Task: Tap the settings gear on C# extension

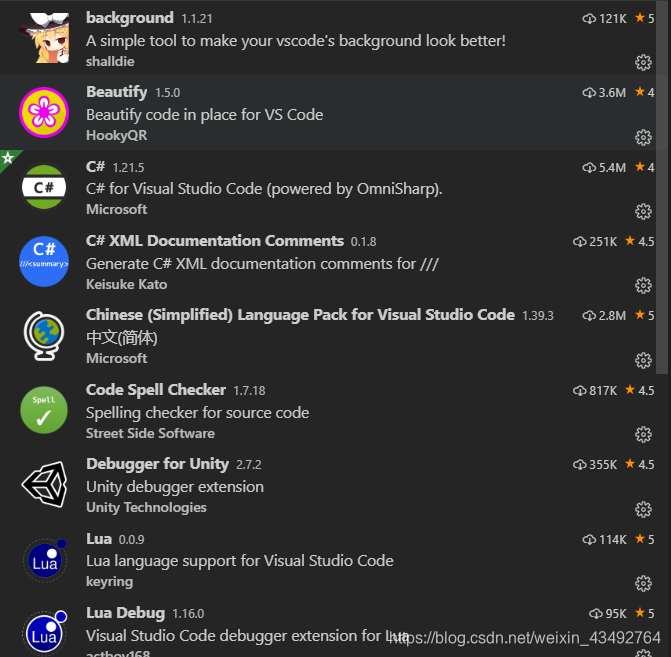Action: point(644,211)
